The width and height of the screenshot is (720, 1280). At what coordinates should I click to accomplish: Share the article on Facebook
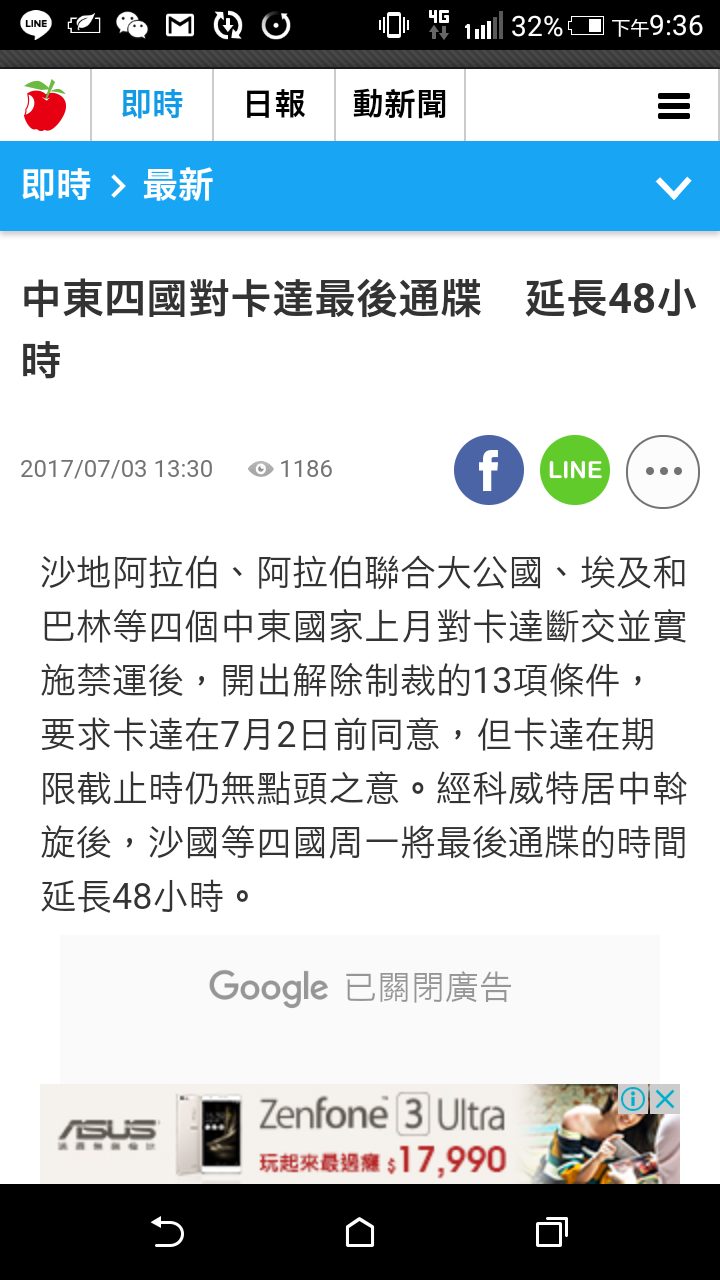coord(489,470)
